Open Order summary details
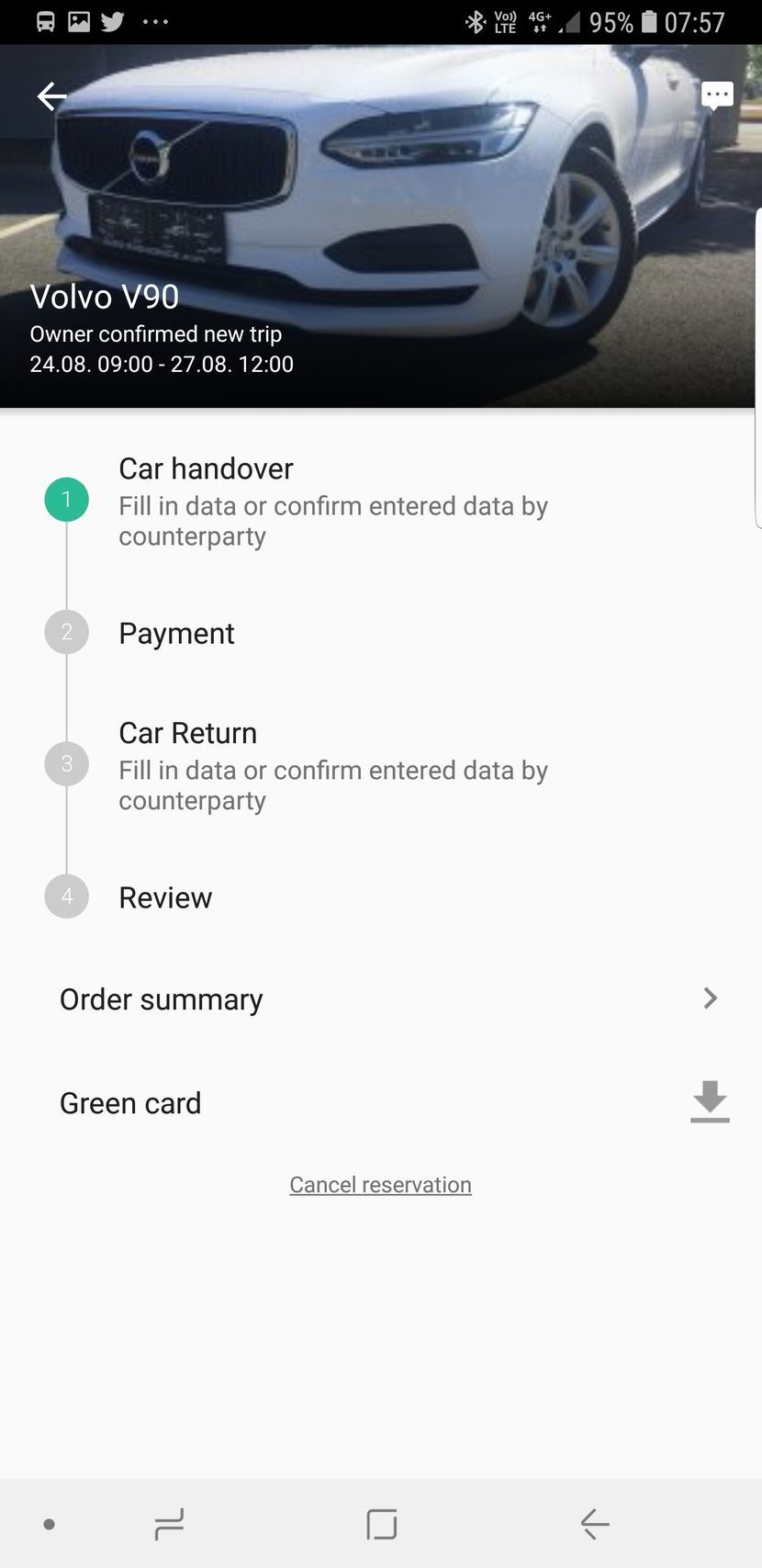Image resolution: width=762 pixels, height=1568 pixels. 161,998
